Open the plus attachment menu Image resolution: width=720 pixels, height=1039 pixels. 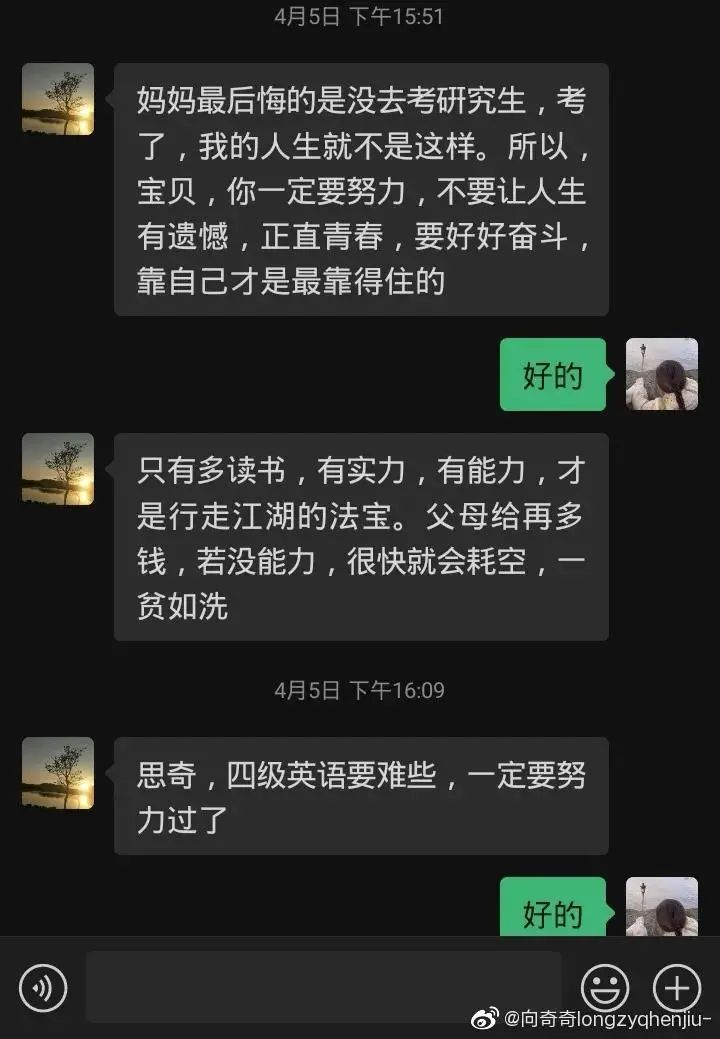click(677, 988)
